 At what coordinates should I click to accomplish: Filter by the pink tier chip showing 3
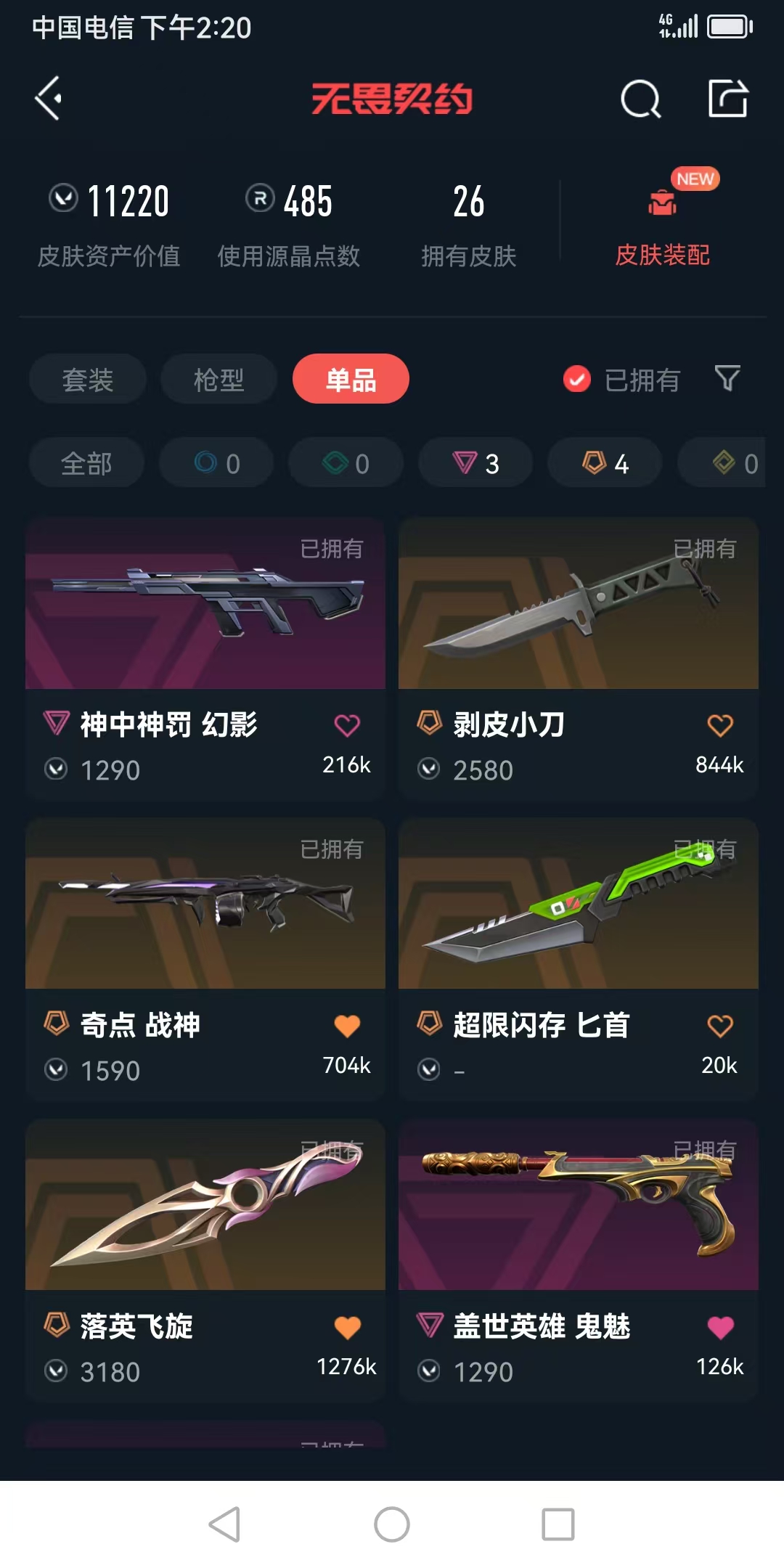475,463
